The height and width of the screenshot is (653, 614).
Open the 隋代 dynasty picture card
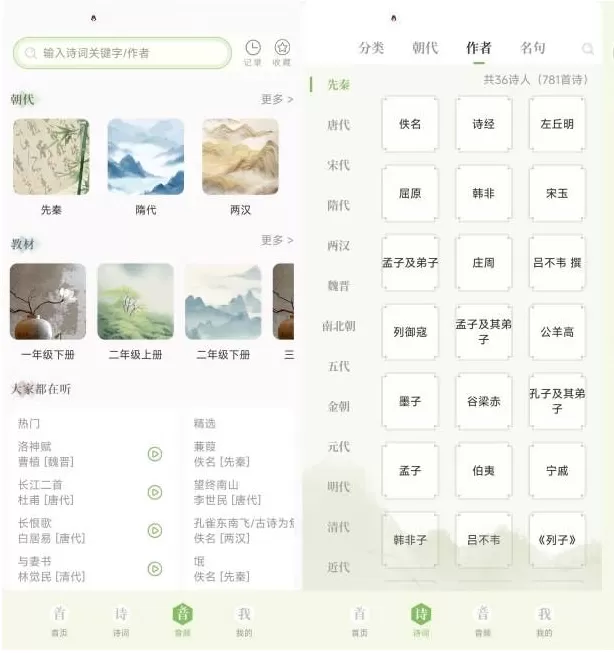146,164
